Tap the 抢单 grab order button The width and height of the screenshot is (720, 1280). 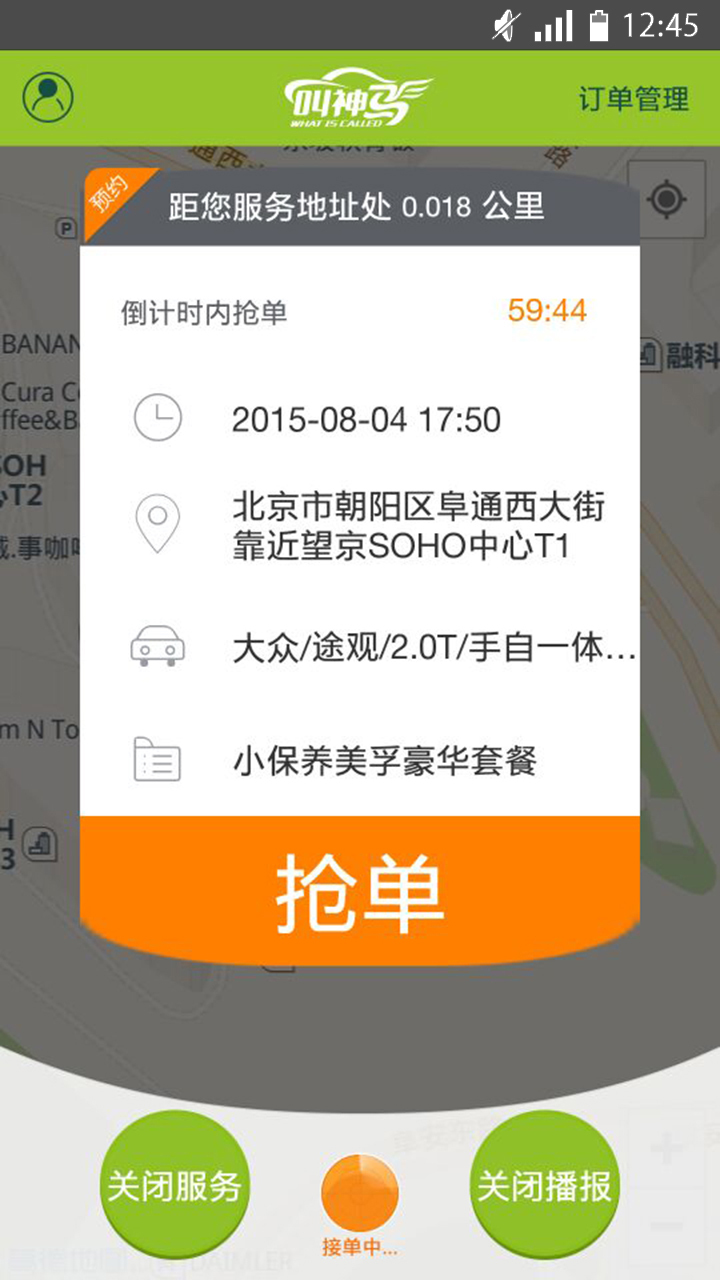[x=360, y=891]
